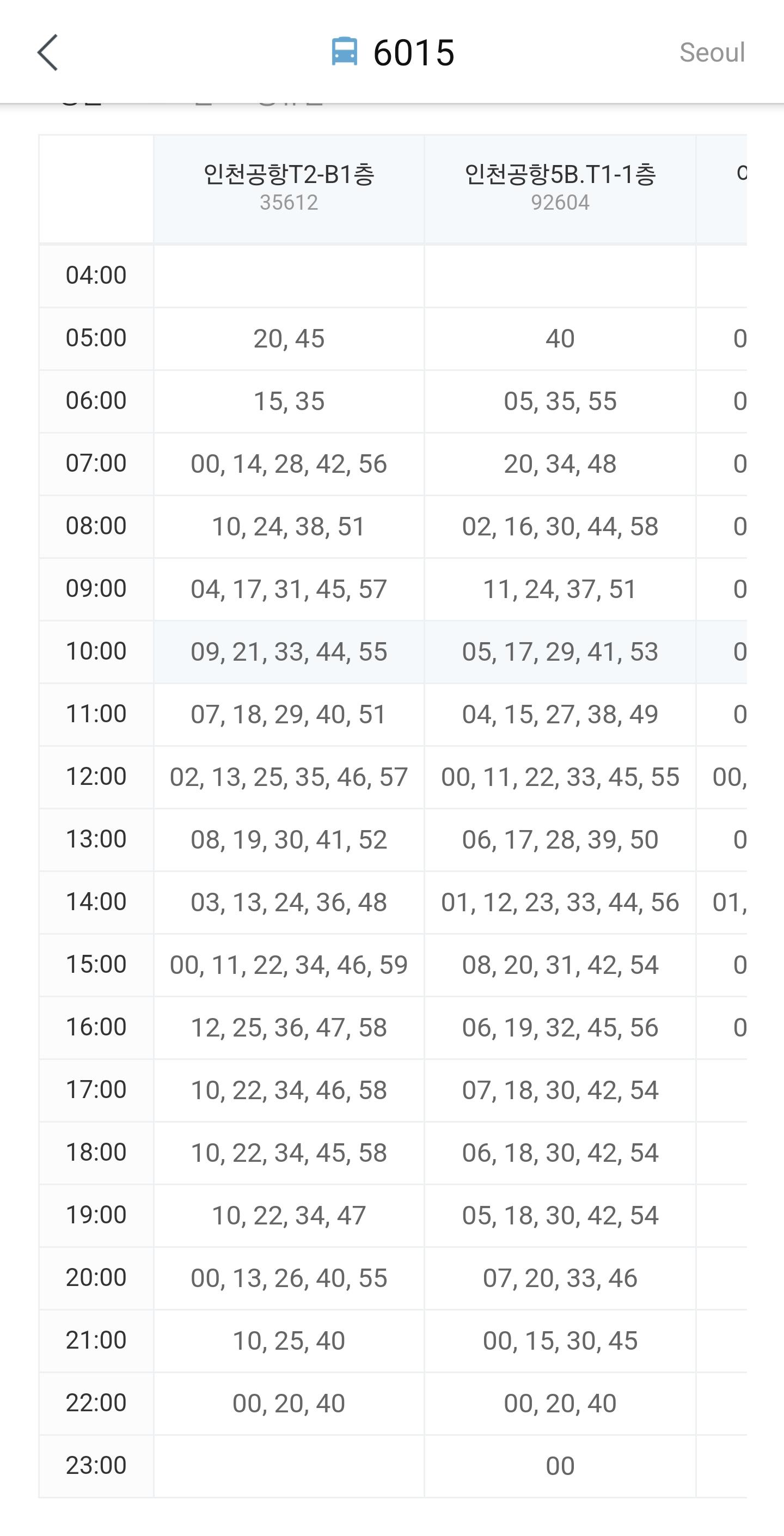Image resolution: width=784 pixels, height=1536 pixels.
Task: Open stop 인천공항T2-B1층 35612 column header
Action: click(x=289, y=189)
